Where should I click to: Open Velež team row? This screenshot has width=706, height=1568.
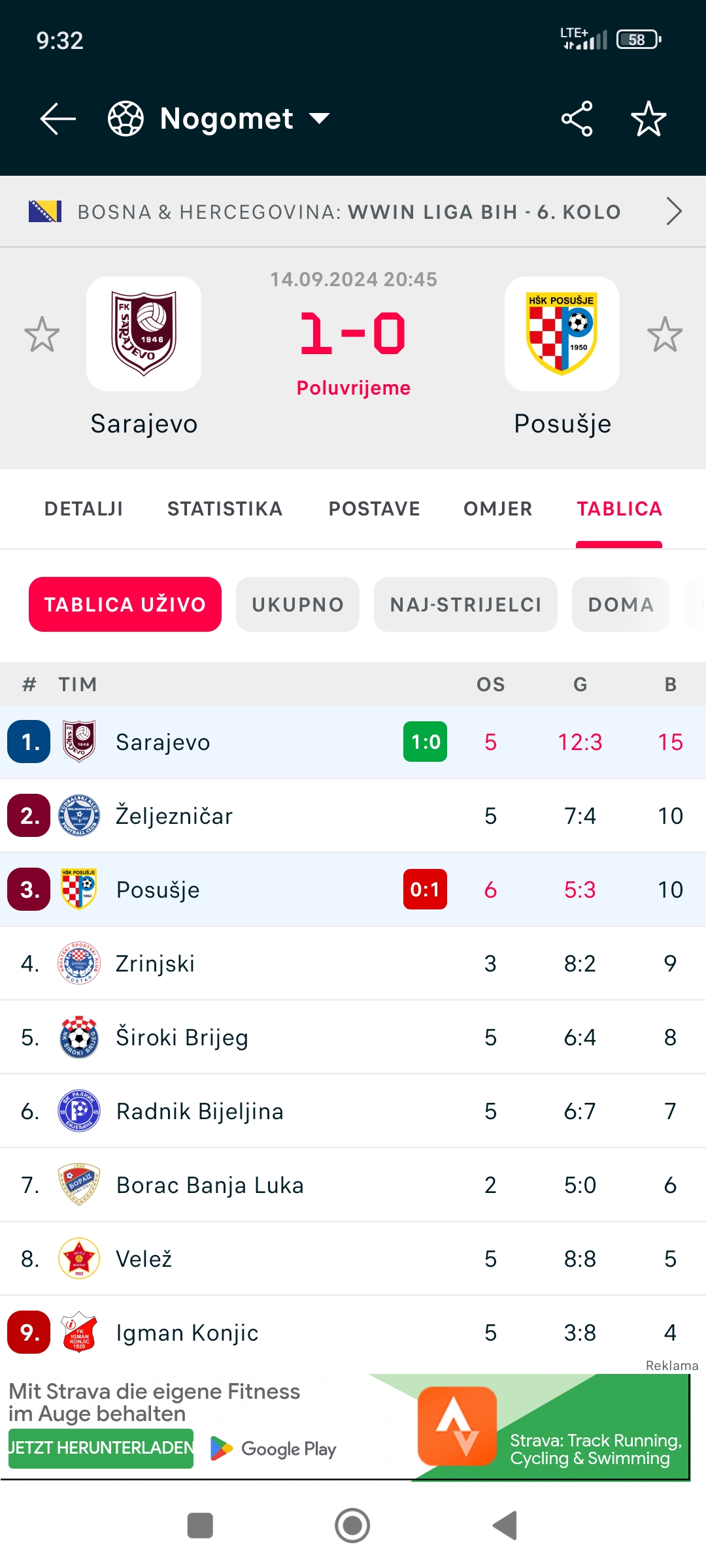(x=353, y=1259)
